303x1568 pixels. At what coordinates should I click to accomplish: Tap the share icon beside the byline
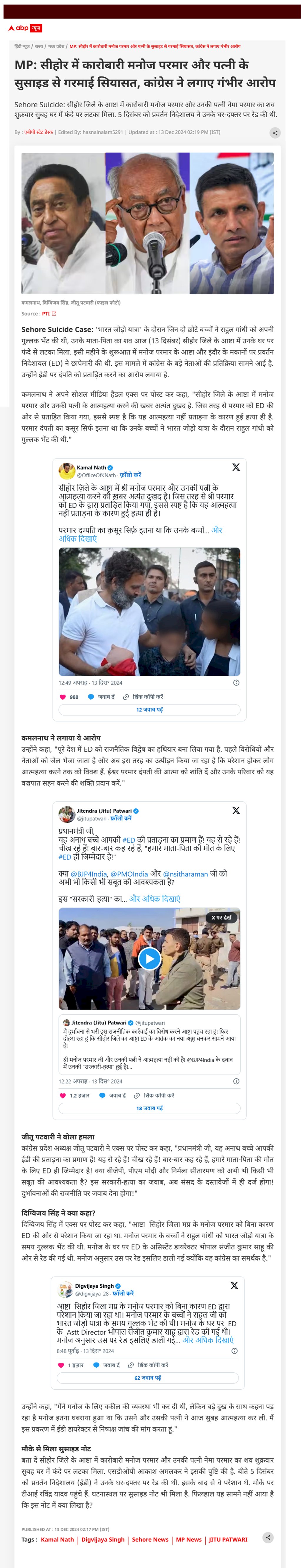(x=275, y=133)
